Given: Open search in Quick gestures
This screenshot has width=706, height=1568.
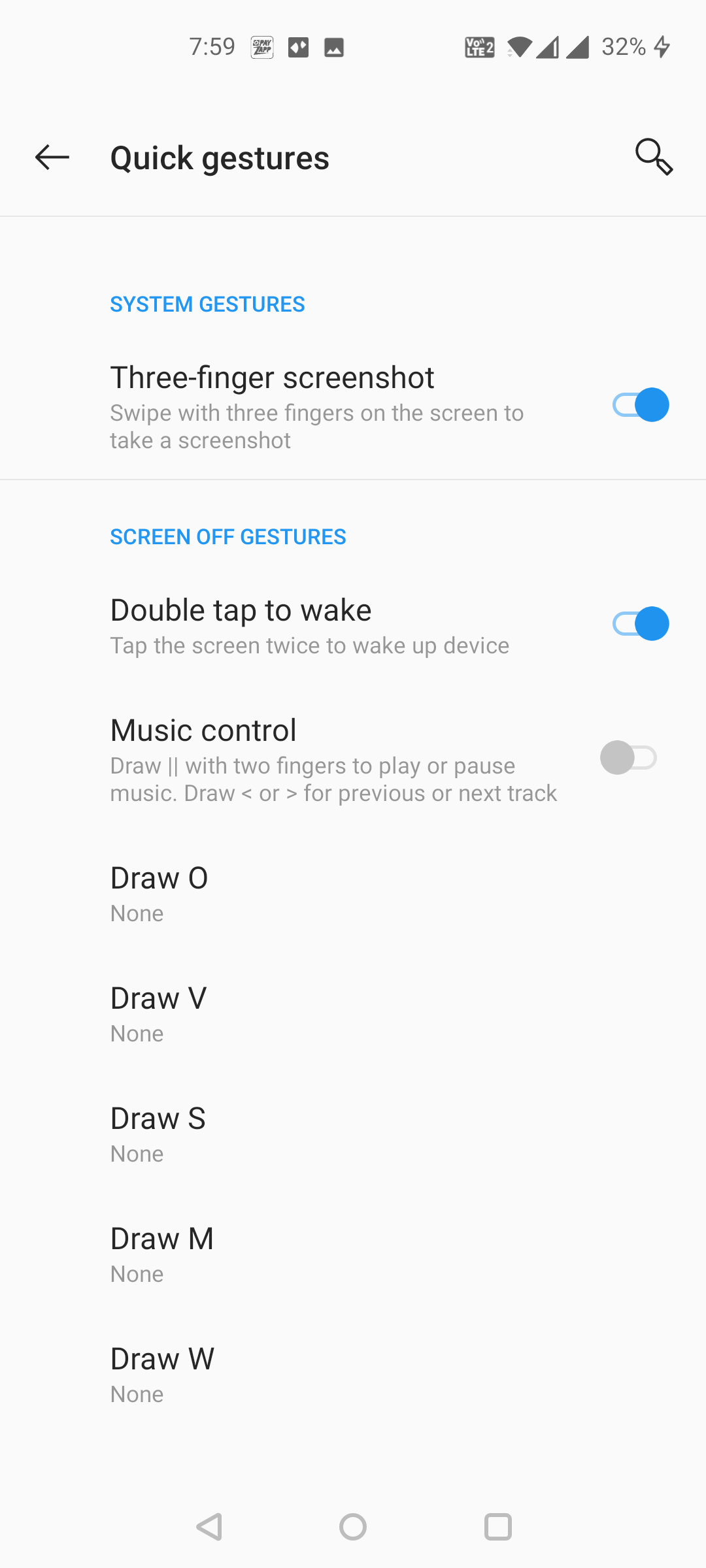Looking at the screenshot, I should click(x=655, y=157).
